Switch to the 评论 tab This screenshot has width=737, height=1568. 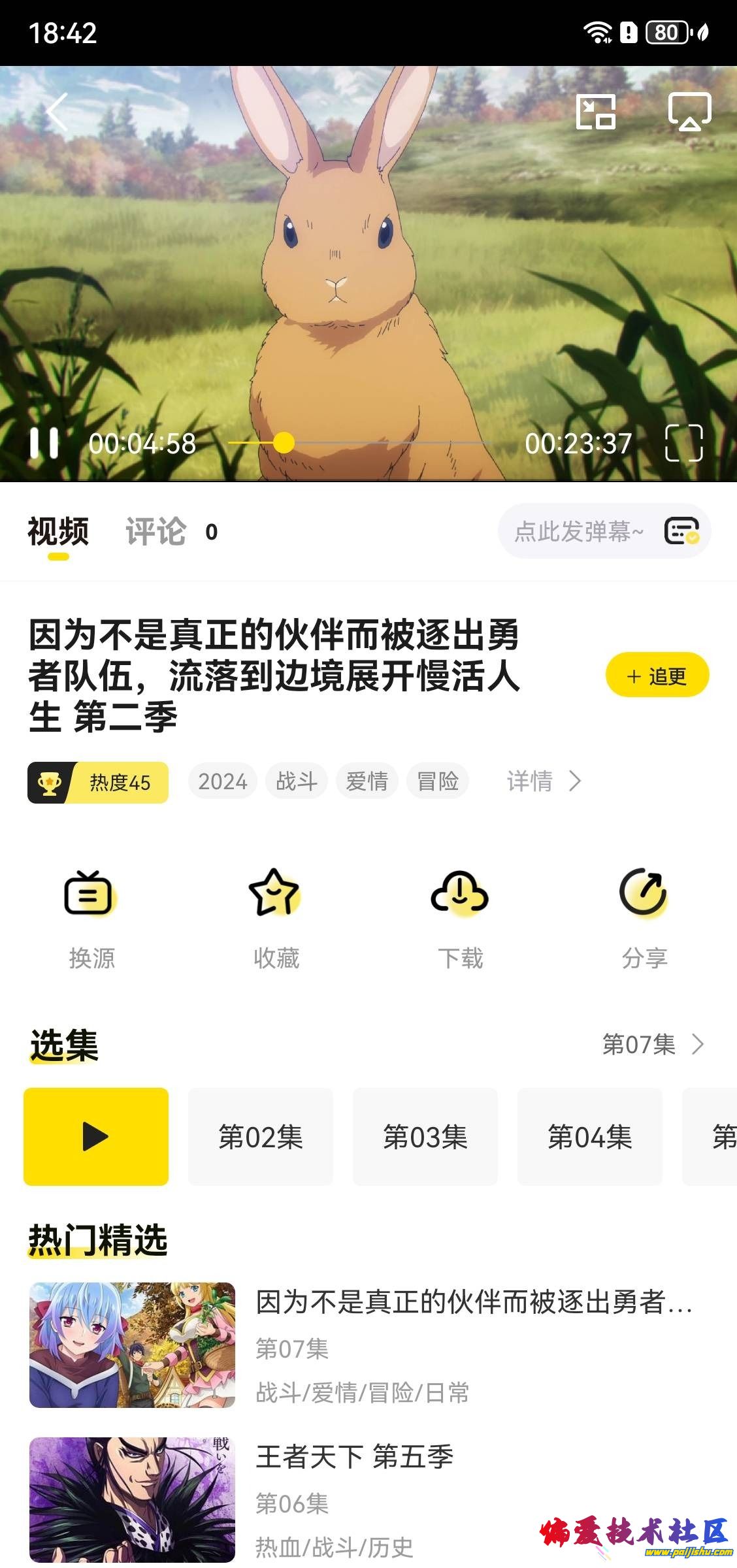pos(157,531)
